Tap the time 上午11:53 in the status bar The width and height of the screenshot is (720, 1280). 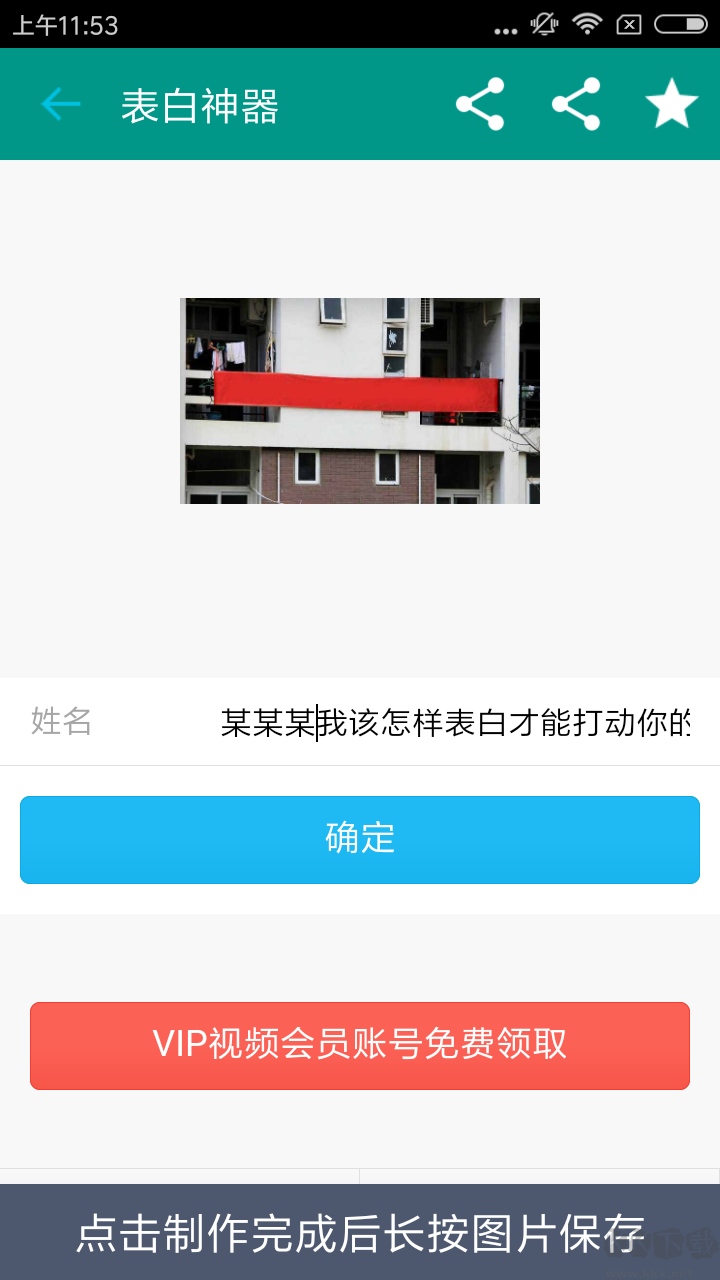[62, 26]
